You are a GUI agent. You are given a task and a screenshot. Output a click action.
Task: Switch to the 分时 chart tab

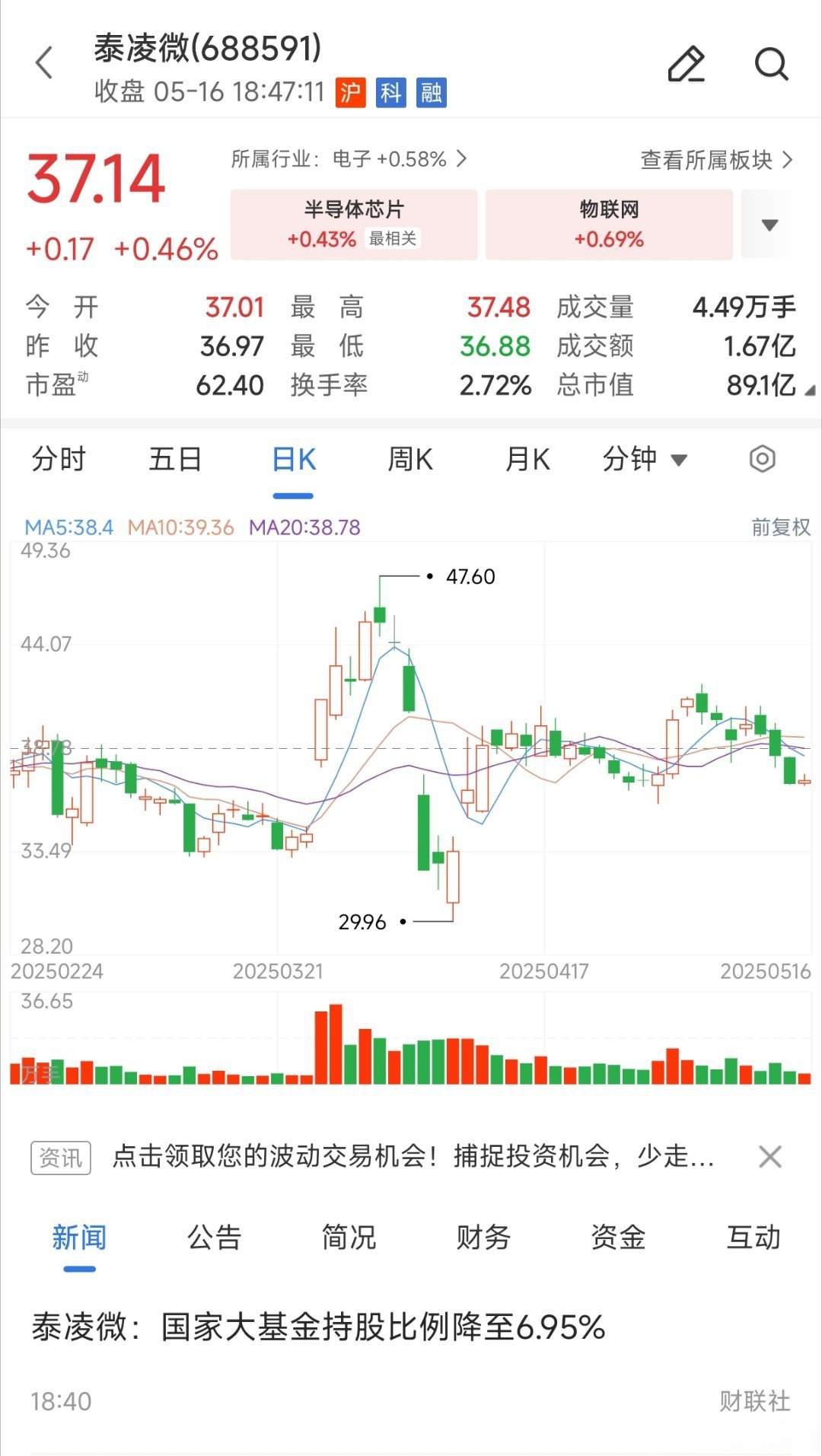59,460
